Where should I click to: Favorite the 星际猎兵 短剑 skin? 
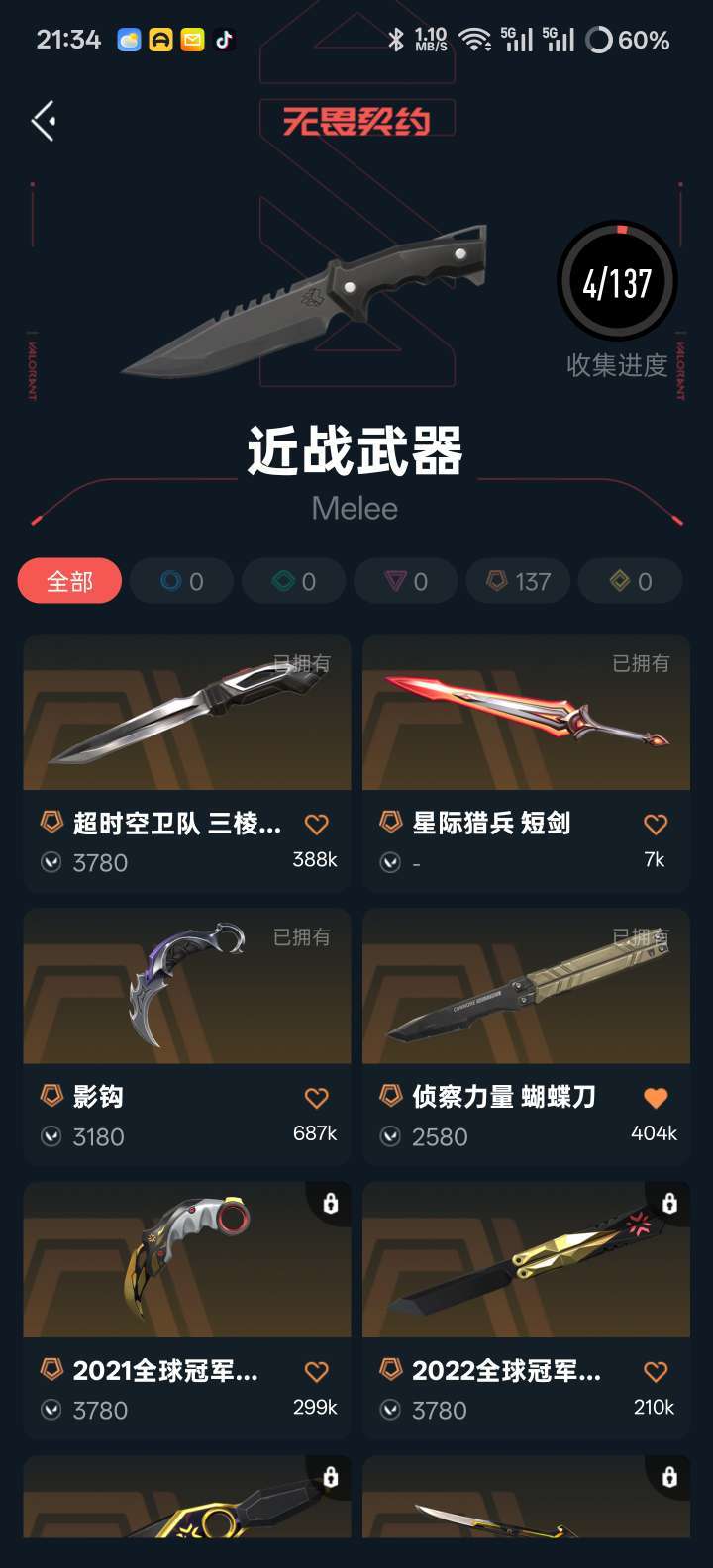pos(655,823)
